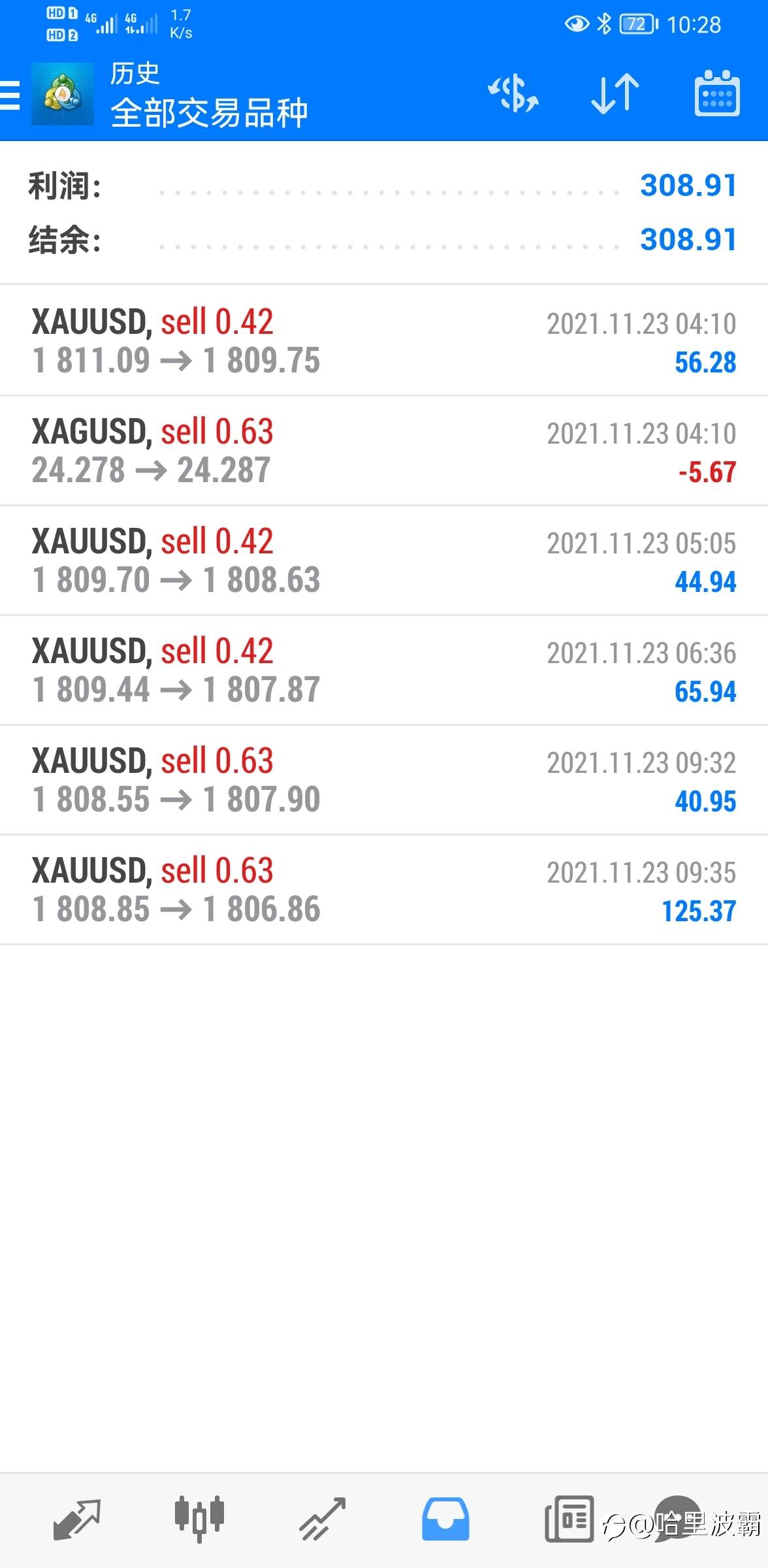View XAUUSD trade closed at 06:36

pyautogui.click(x=384, y=670)
